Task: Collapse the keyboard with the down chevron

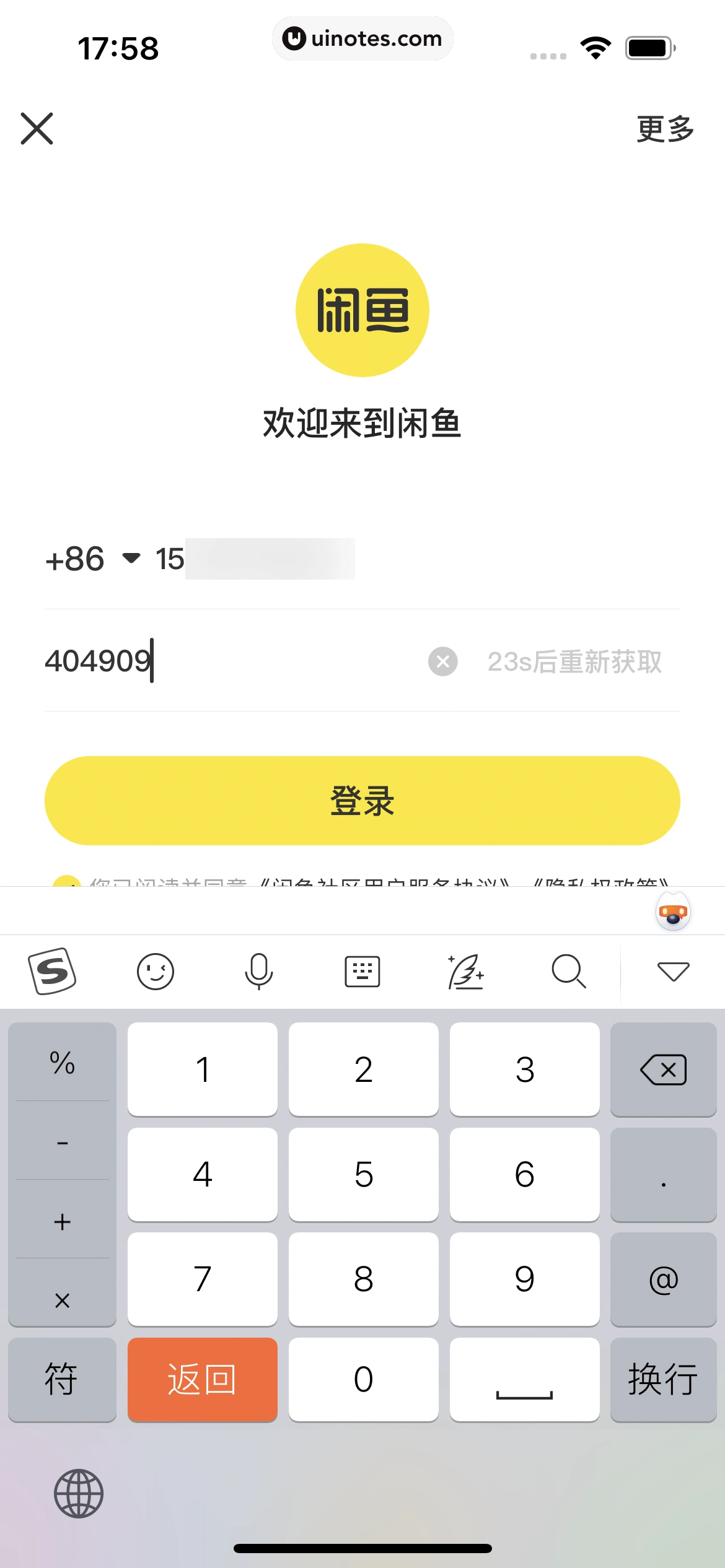Action: [672, 971]
